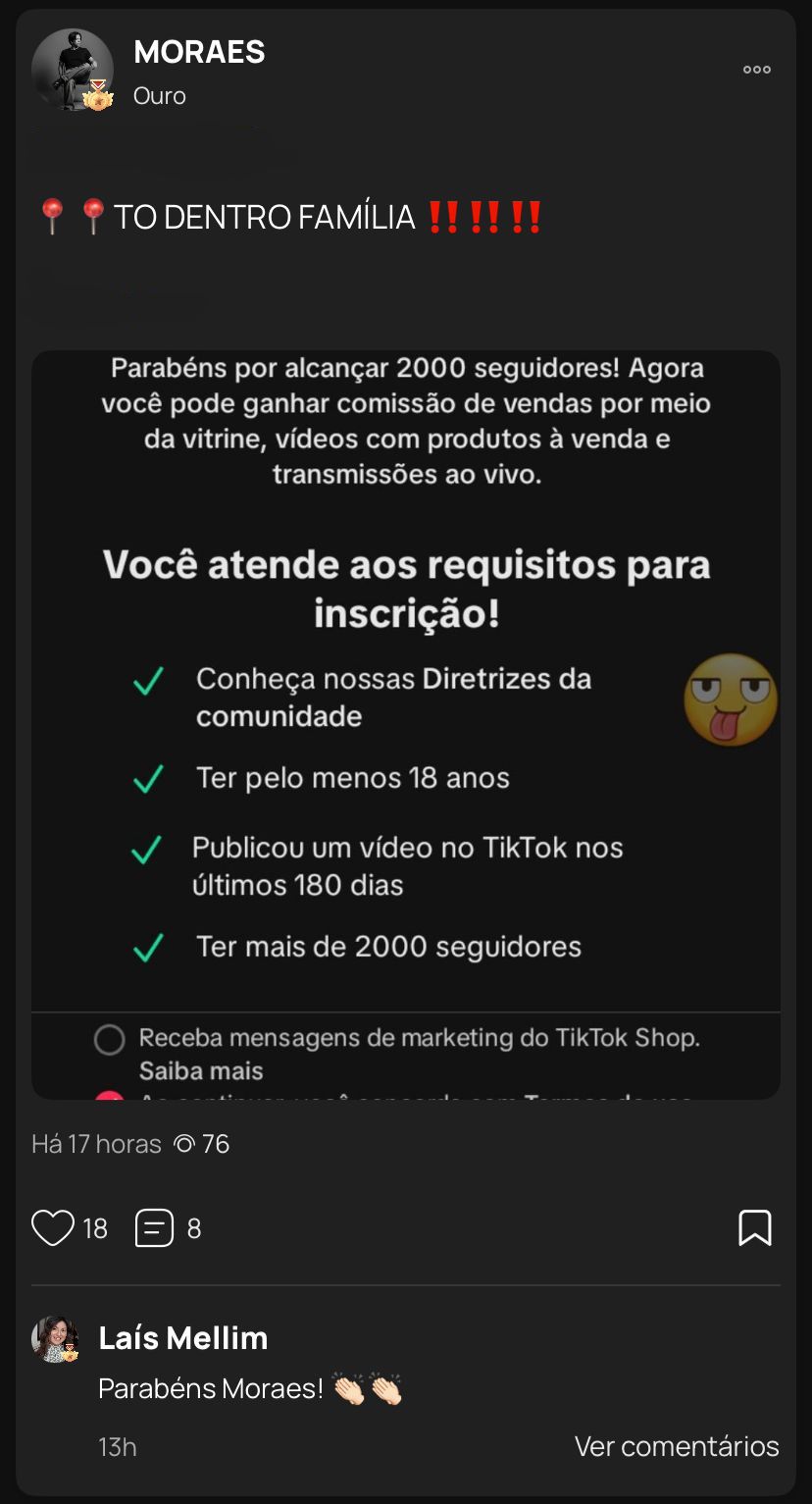Screen dimensions: 812x1504
Task: Open the three-dot options menu on the post
Action: 756,70
